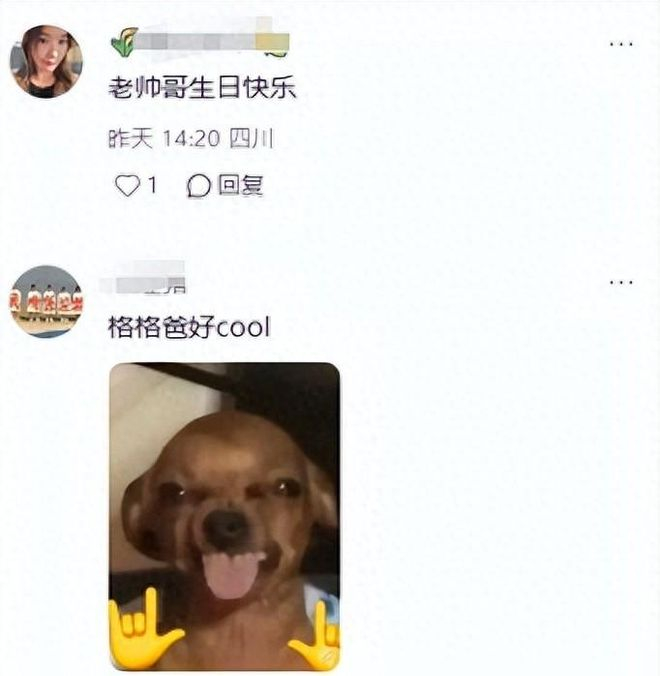This screenshot has height=676, width=660.
Task: Open overflow menu on 格格爸好cool comment
Action: [x=621, y=283]
